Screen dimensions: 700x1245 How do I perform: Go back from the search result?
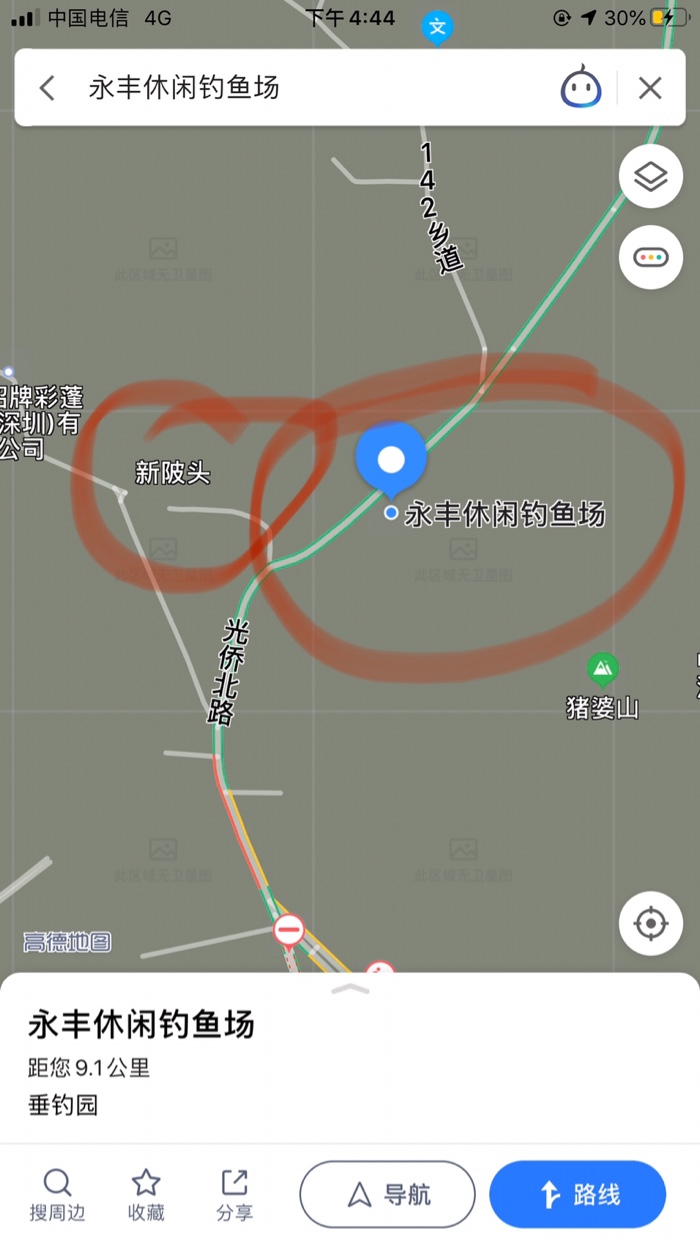pyautogui.click(x=47, y=88)
